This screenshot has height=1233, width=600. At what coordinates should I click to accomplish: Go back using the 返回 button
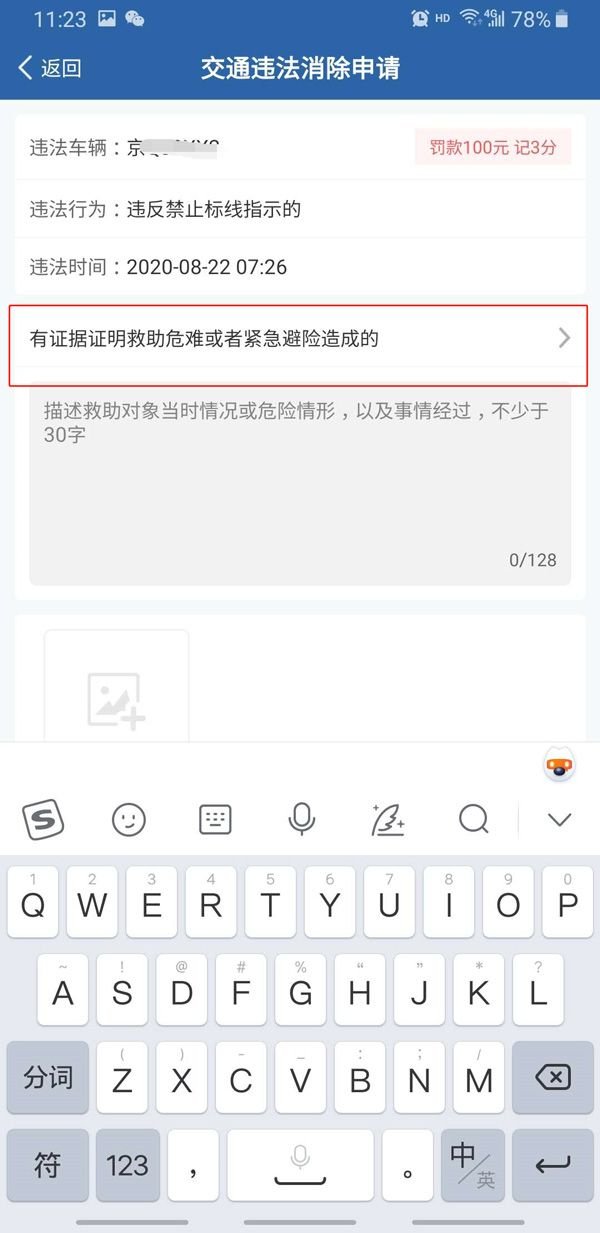pos(50,68)
